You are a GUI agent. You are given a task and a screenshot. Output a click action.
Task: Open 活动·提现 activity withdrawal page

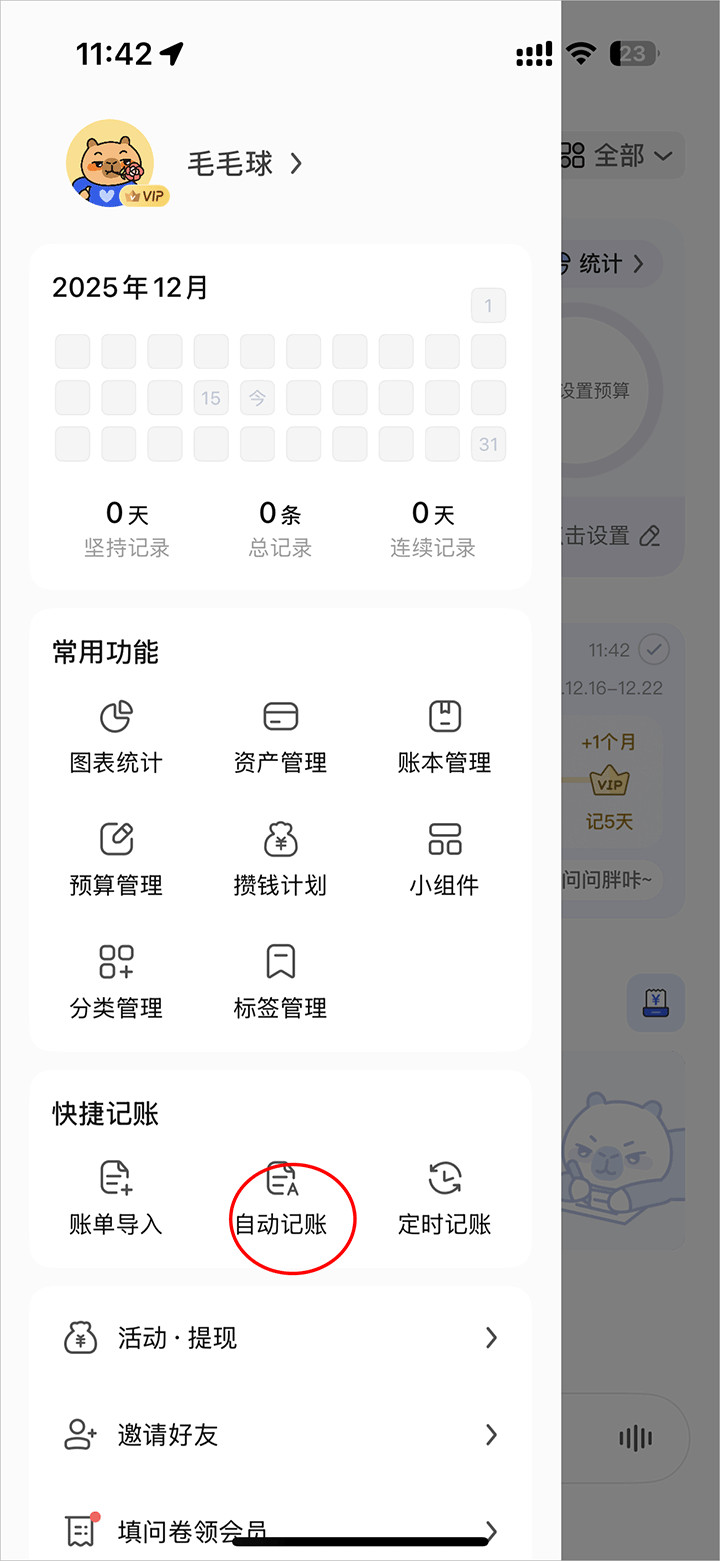[x=280, y=1338]
